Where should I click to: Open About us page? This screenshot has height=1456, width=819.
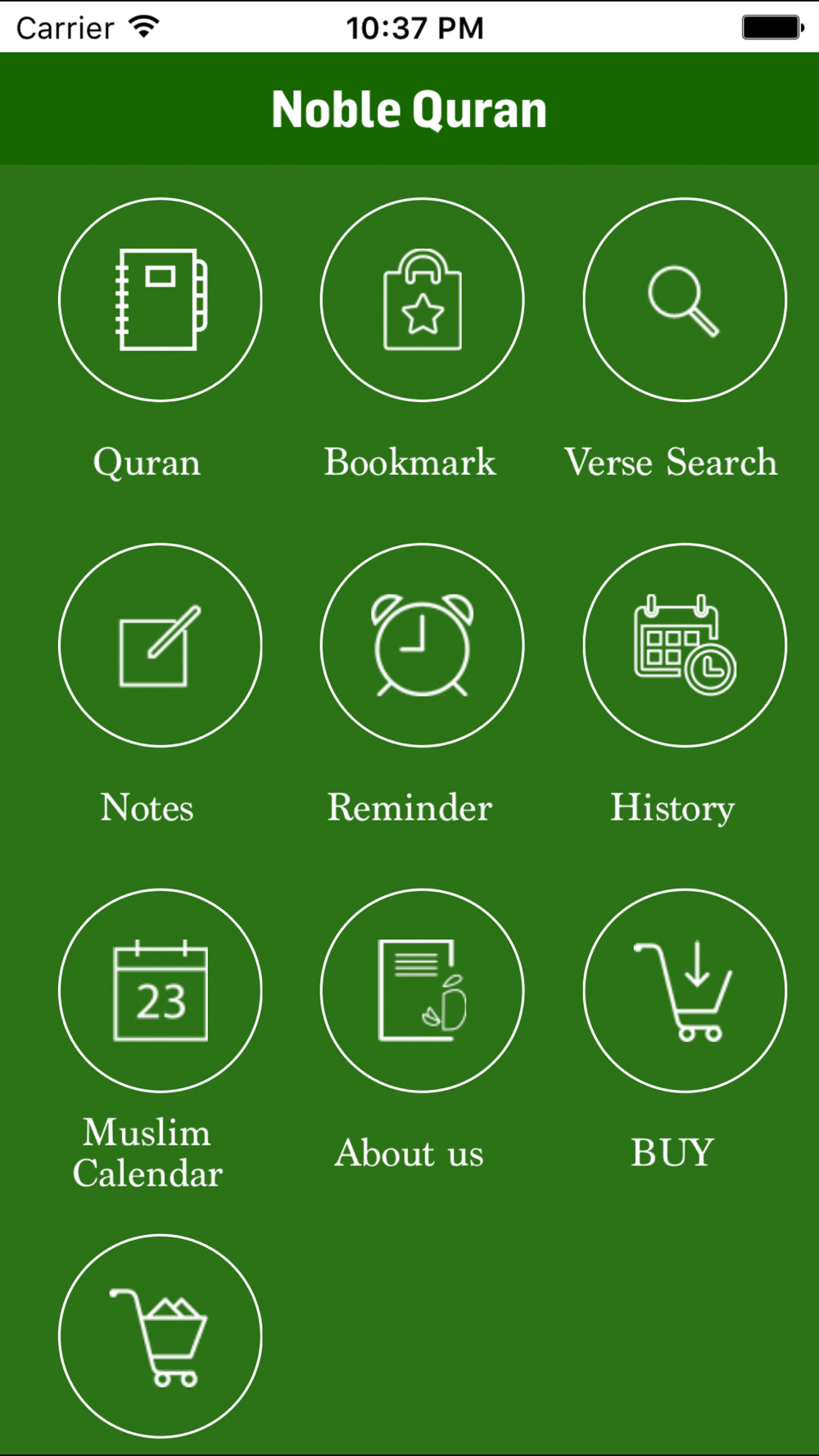pyautogui.click(x=422, y=991)
